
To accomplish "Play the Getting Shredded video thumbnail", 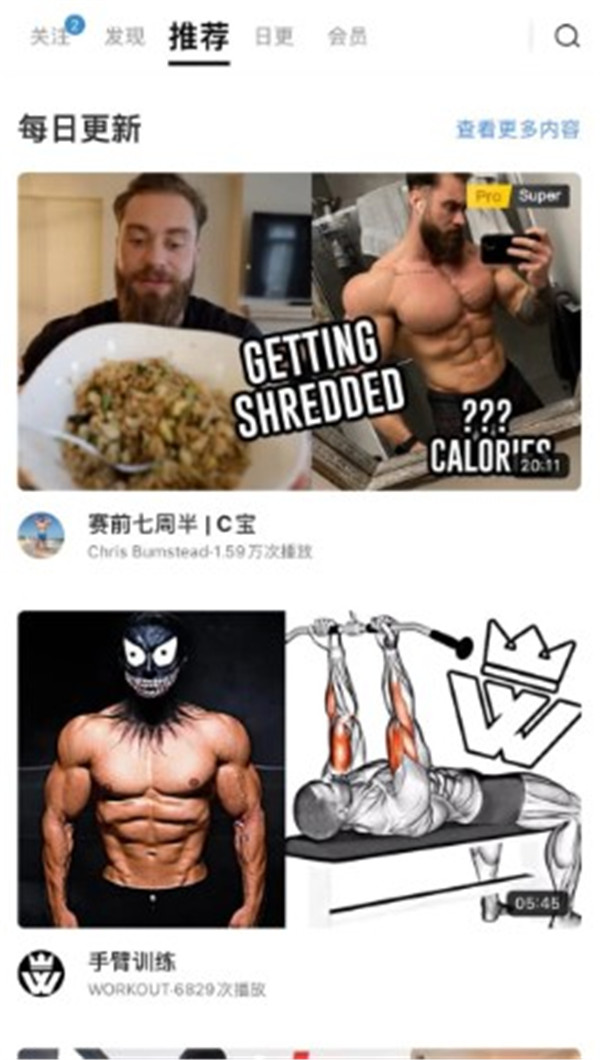I will 299,331.
